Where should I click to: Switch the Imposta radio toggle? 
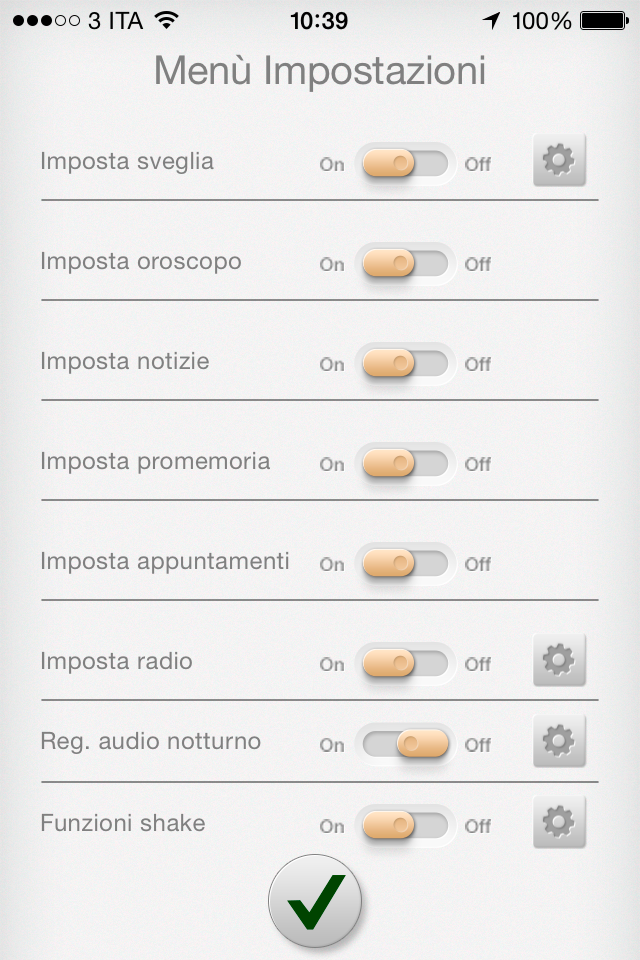pyautogui.click(x=405, y=663)
